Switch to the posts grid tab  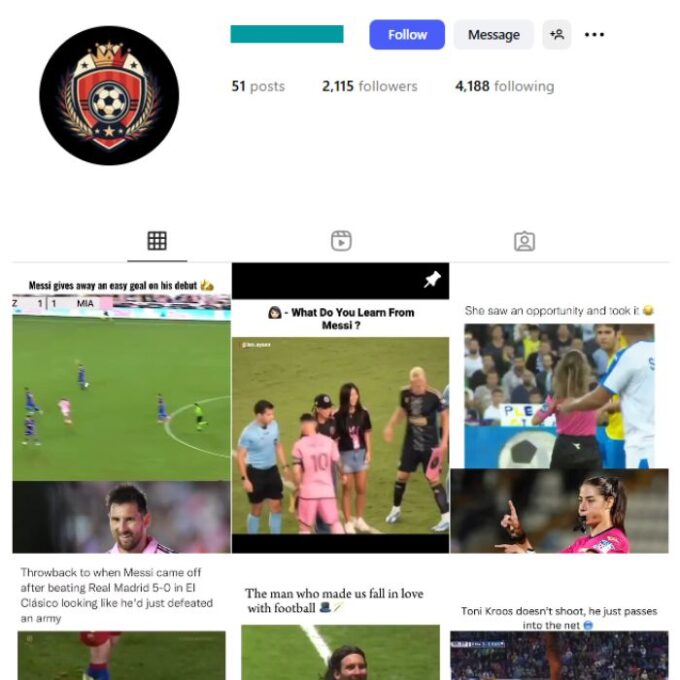pyautogui.click(x=157, y=241)
